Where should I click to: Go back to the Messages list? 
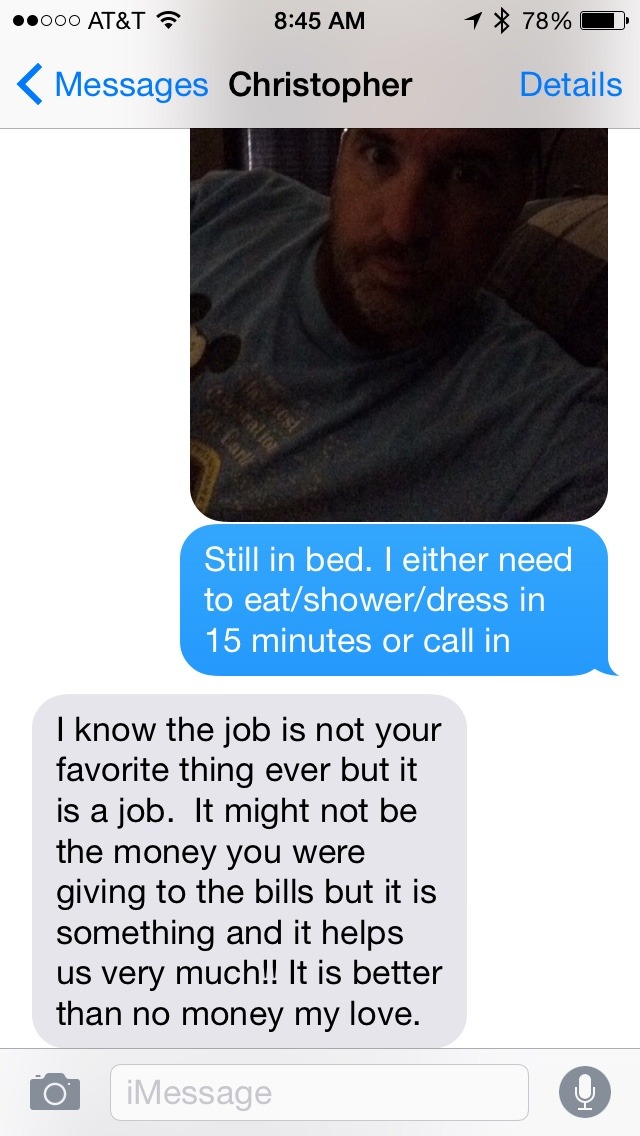coord(110,85)
